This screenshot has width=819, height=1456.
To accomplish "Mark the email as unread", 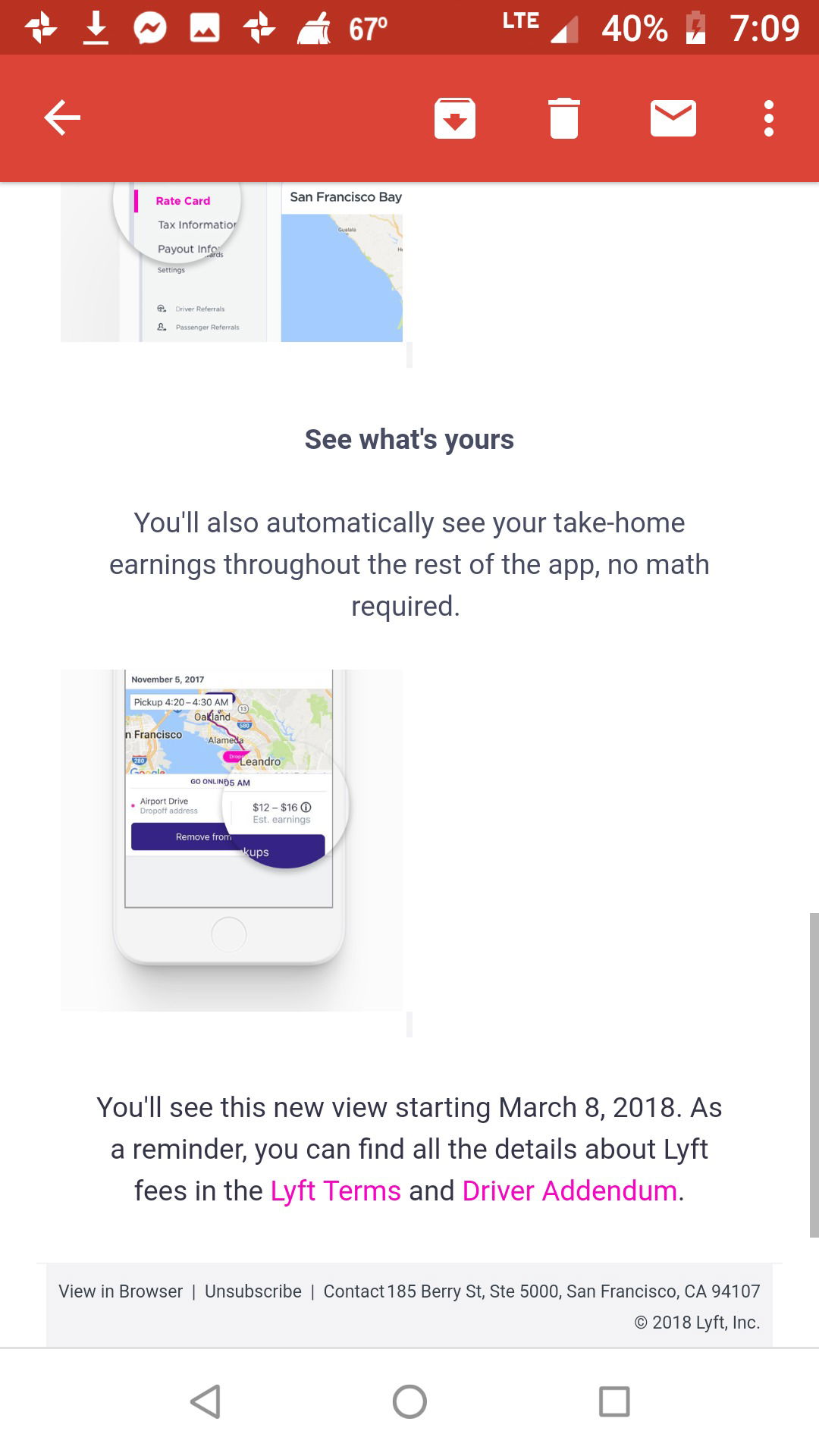I will pos(673,118).
